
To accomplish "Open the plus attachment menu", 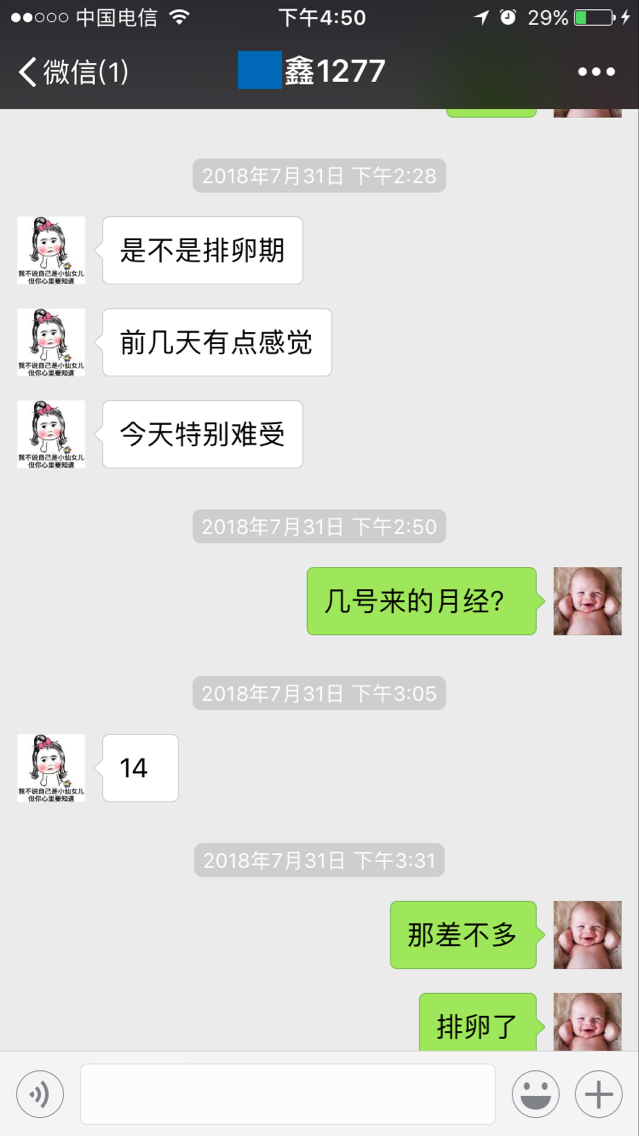I will [x=598, y=1094].
